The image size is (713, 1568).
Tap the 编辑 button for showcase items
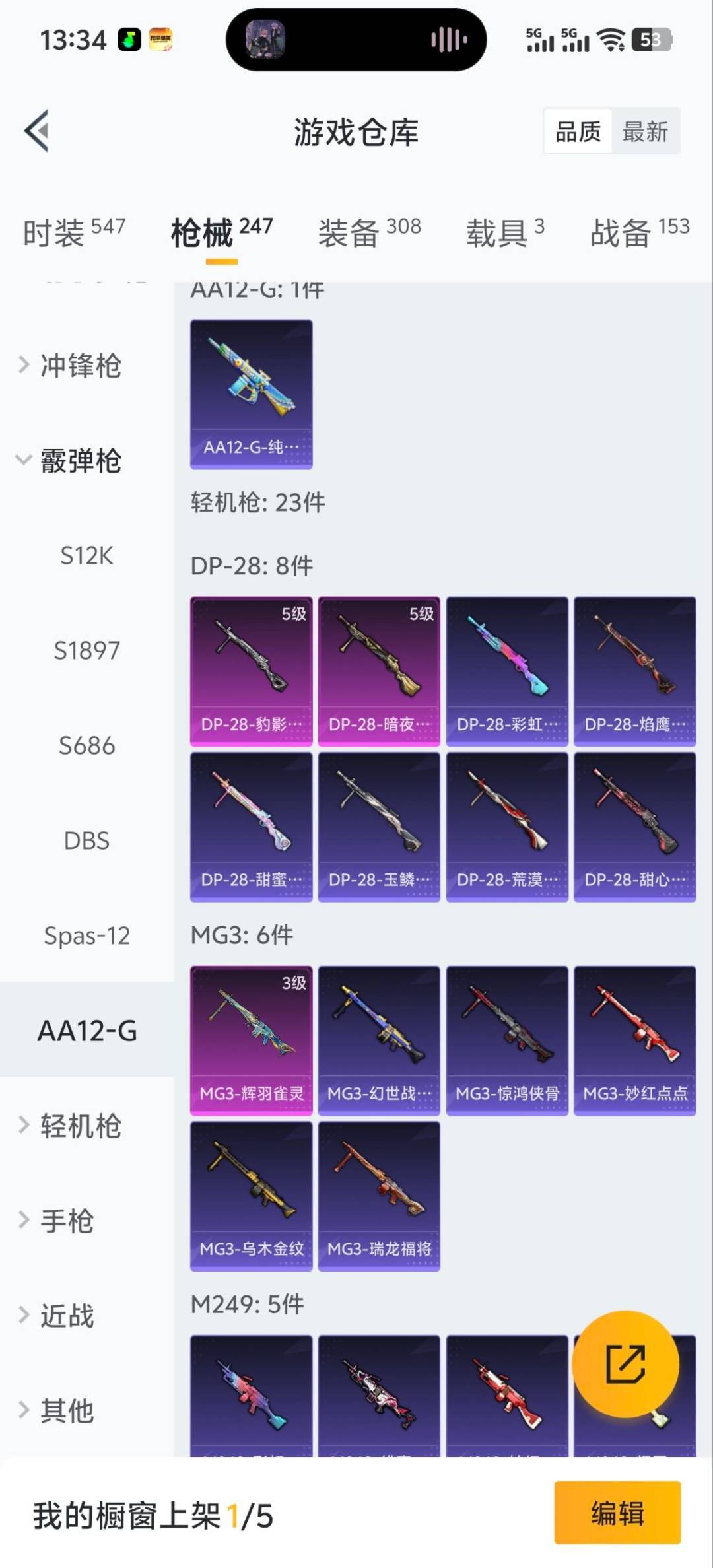coord(616,1516)
